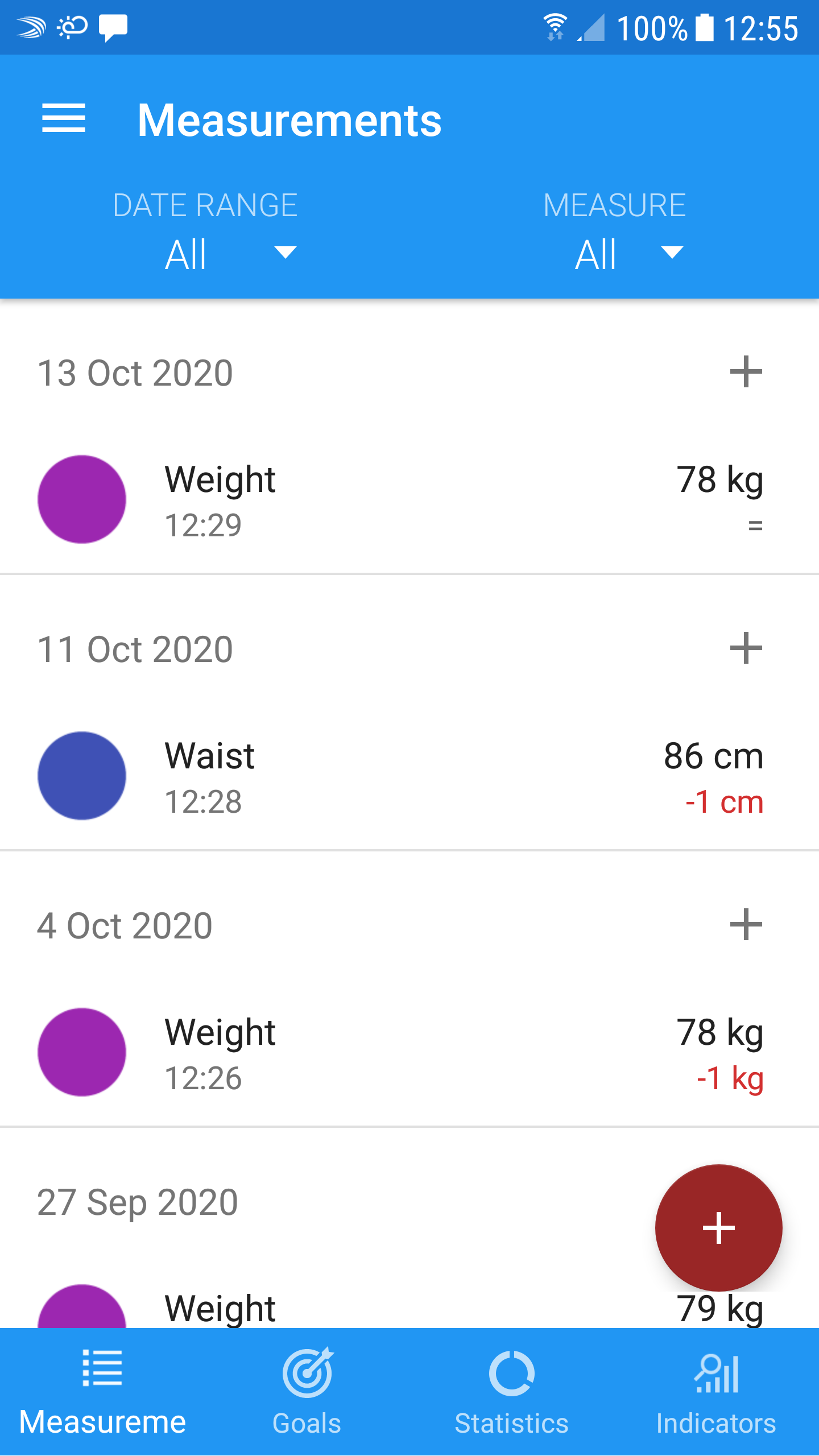Open the 12:29 Weight entry
Image resolution: width=819 pixels, height=1456 pixels.
tap(398, 500)
